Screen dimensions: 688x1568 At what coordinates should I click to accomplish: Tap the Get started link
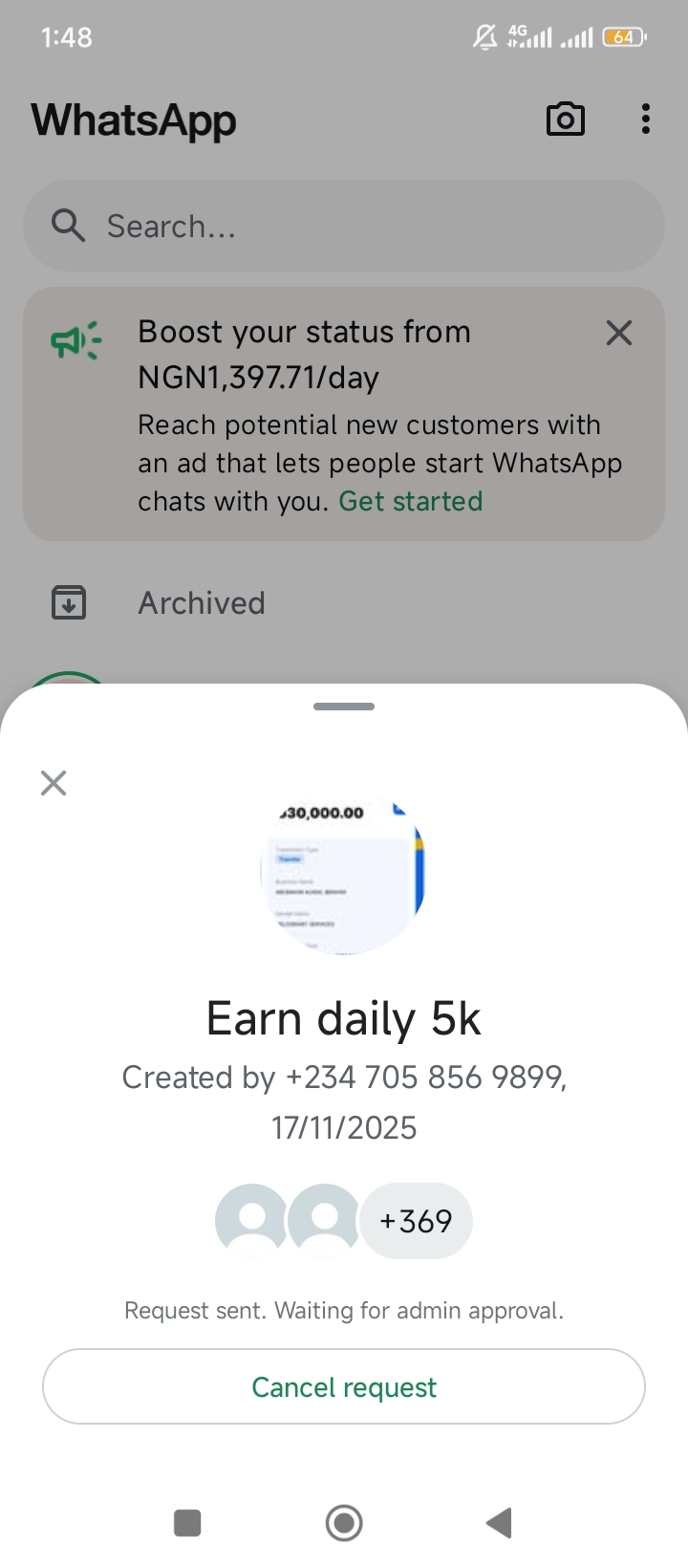point(411,501)
